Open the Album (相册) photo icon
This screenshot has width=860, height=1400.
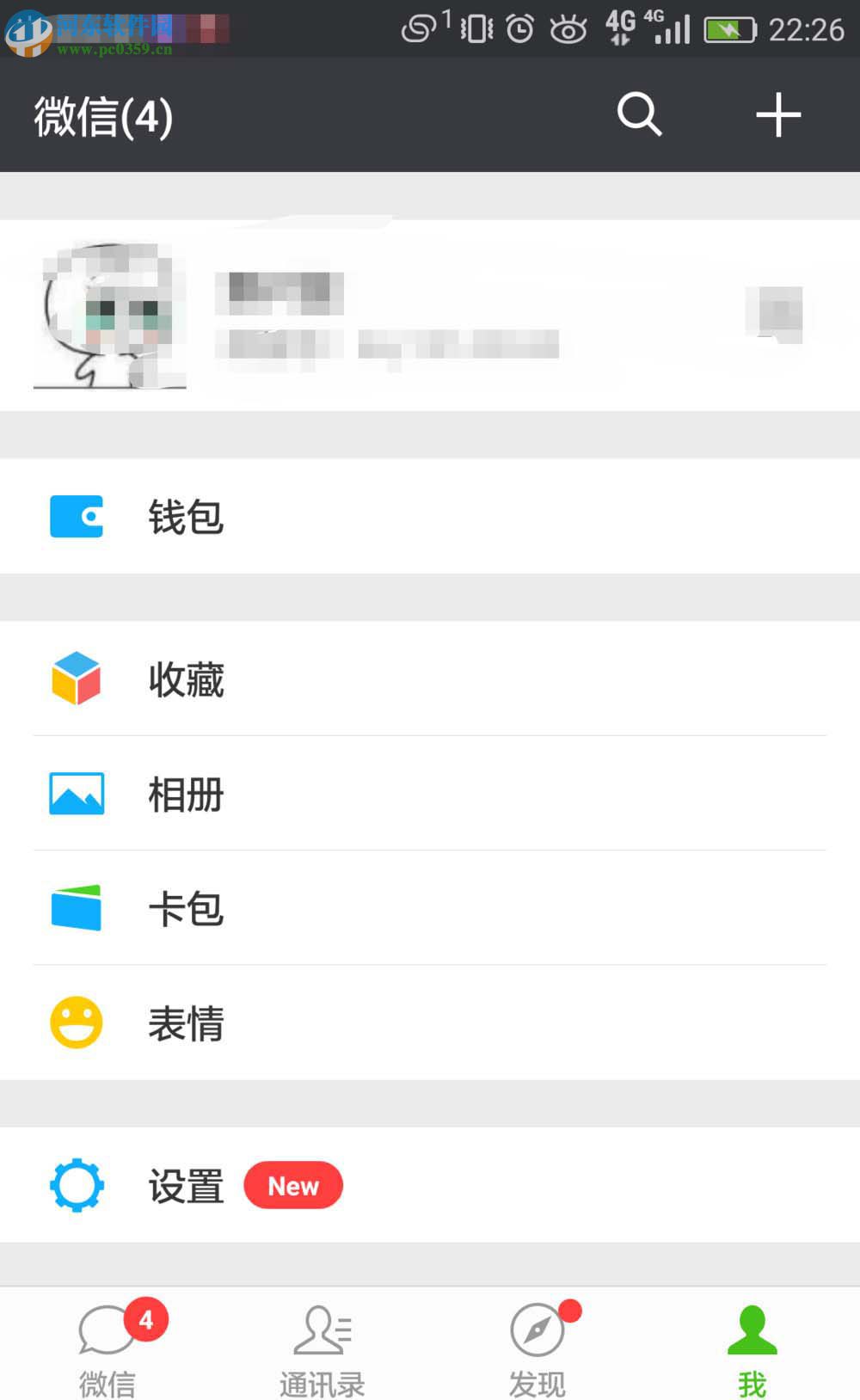pos(76,793)
